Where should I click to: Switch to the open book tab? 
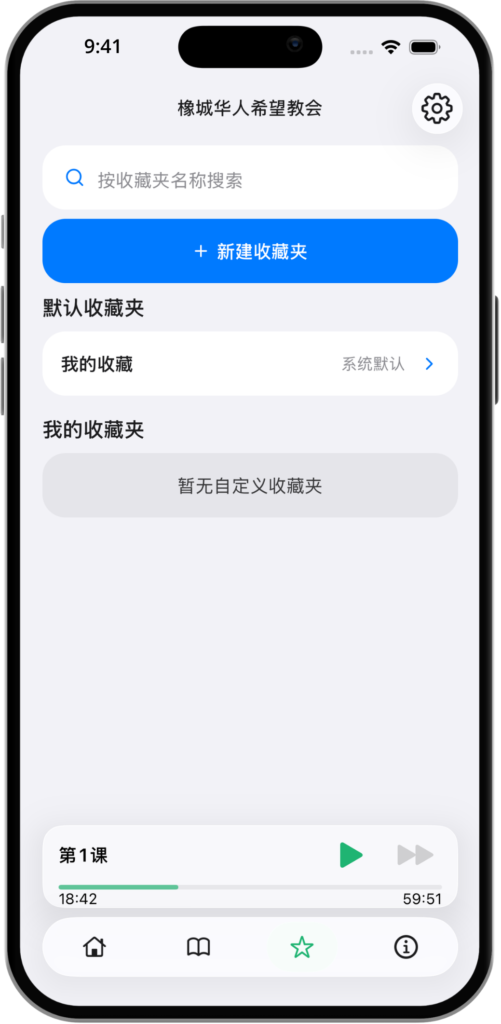click(199, 946)
